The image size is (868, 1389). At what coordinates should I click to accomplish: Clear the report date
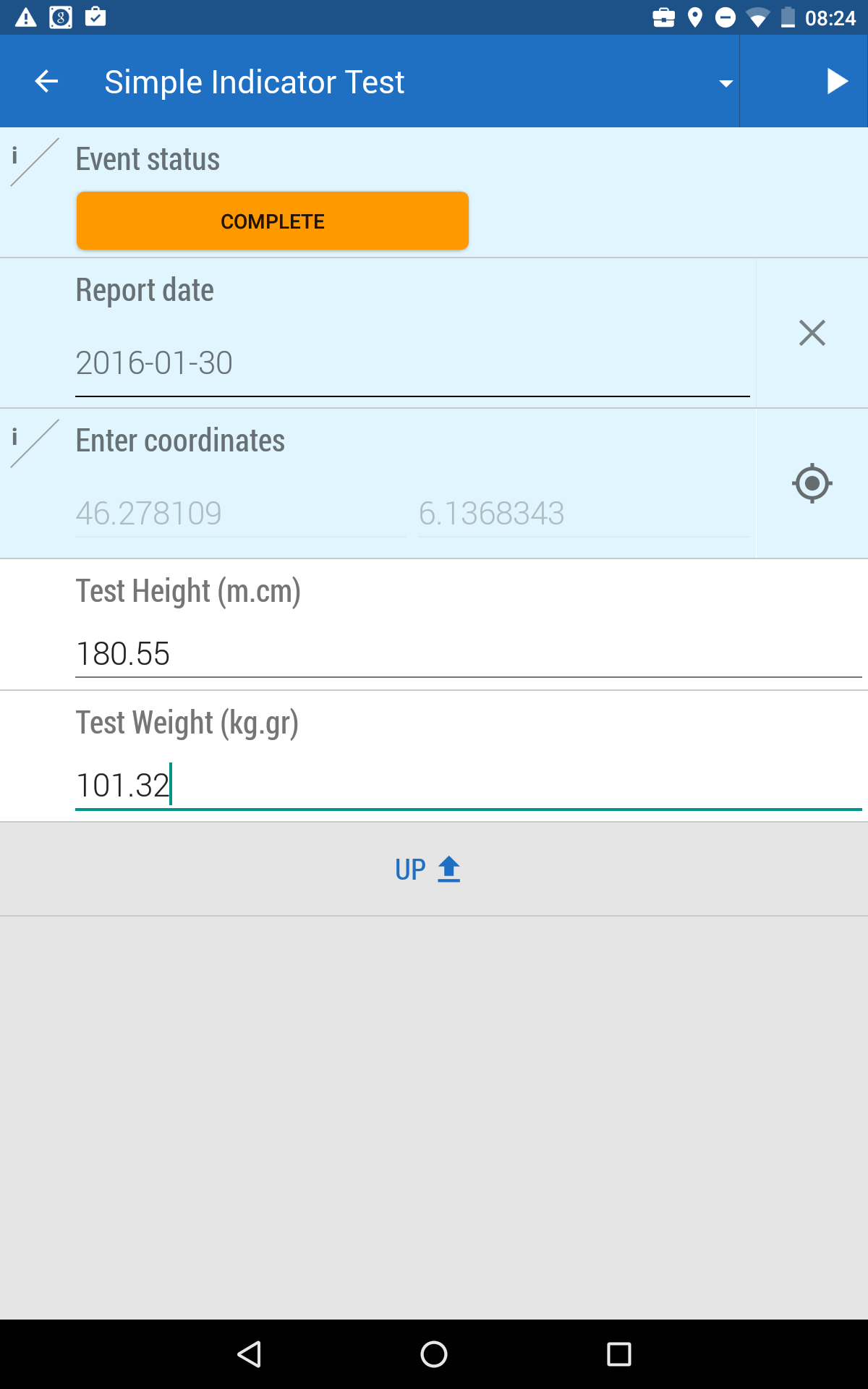[812, 333]
